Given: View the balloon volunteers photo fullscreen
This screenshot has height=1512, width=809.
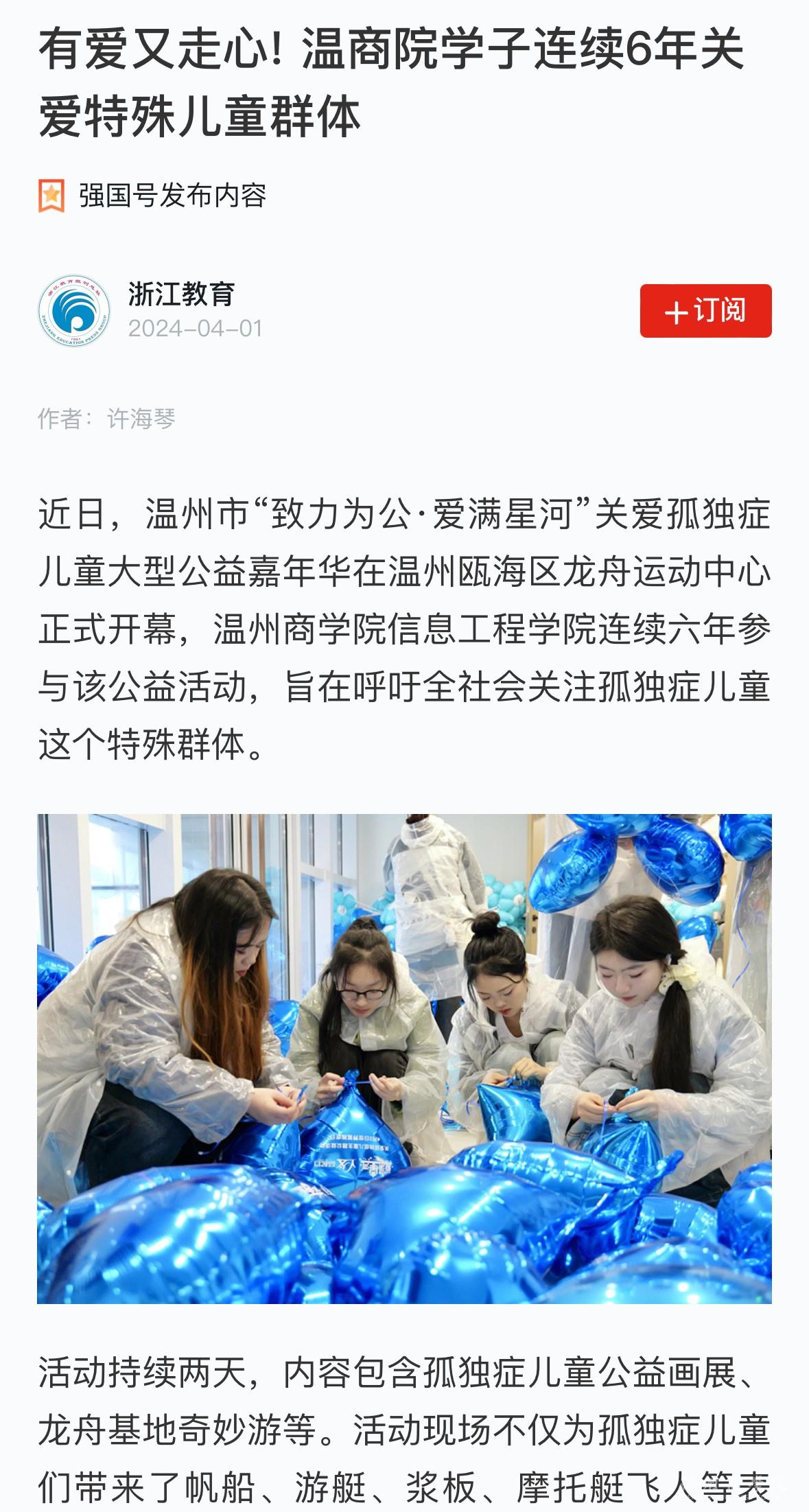Looking at the screenshot, I should pyautogui.click(x=404, y=1058).
